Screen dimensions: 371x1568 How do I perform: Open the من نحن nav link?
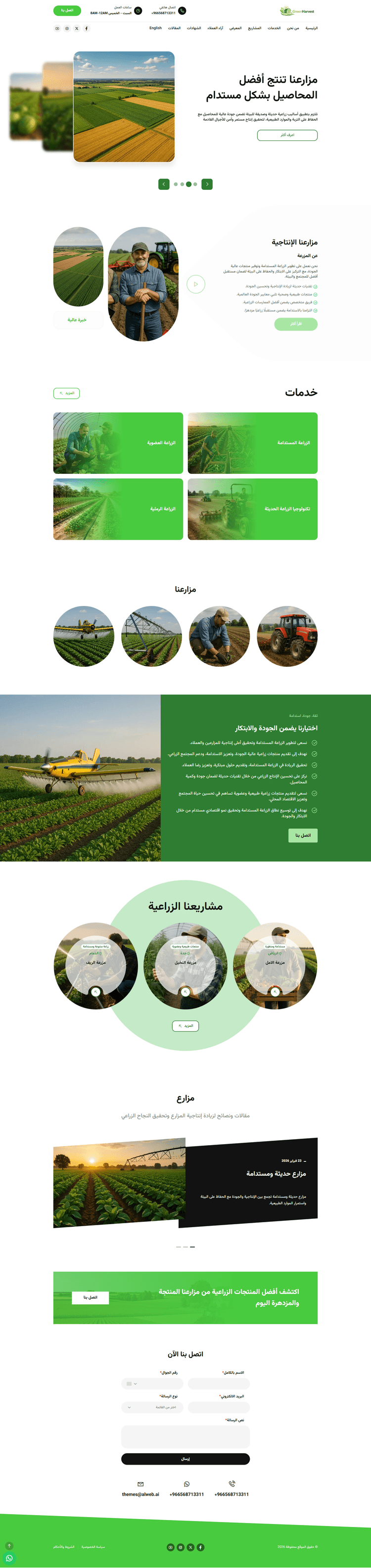(292, 28)
